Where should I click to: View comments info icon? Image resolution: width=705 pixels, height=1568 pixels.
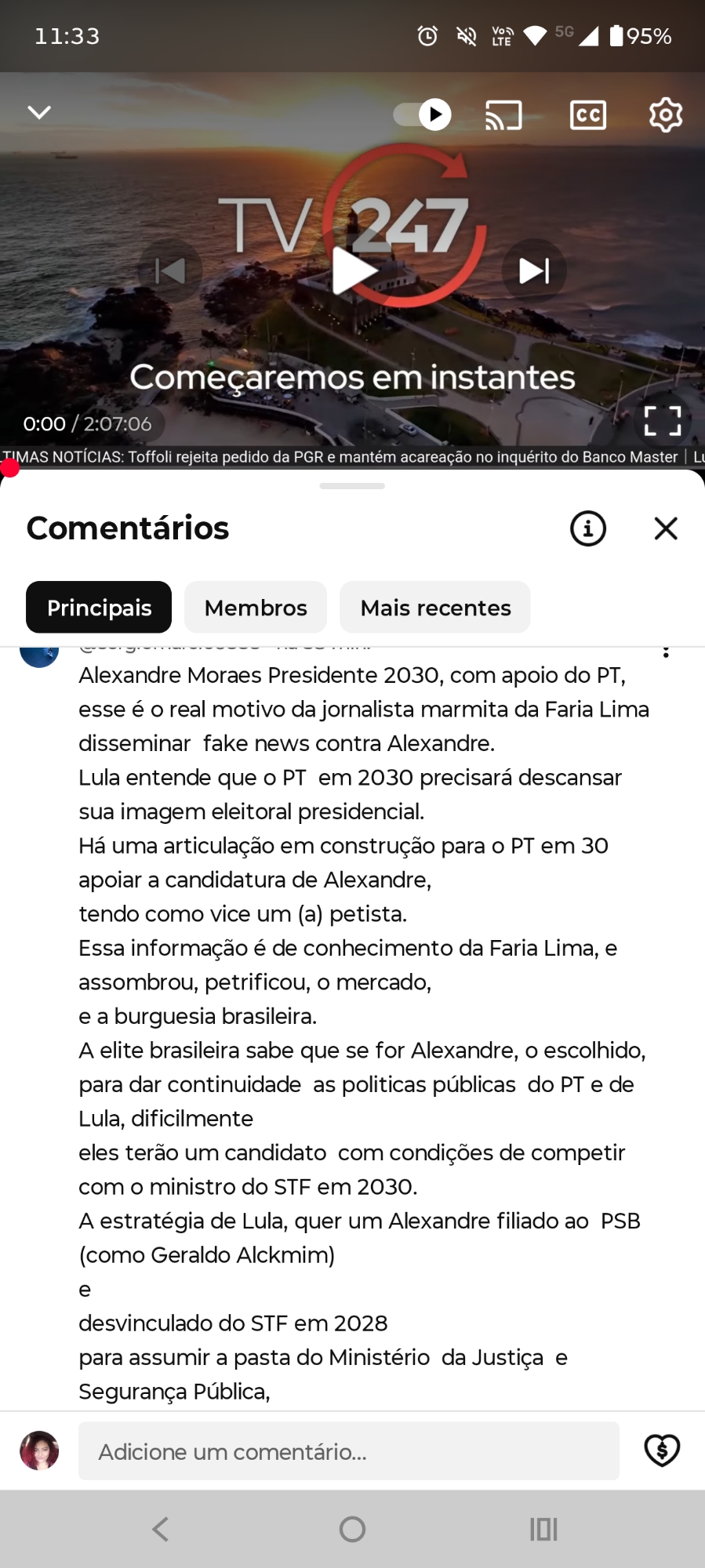587,528
